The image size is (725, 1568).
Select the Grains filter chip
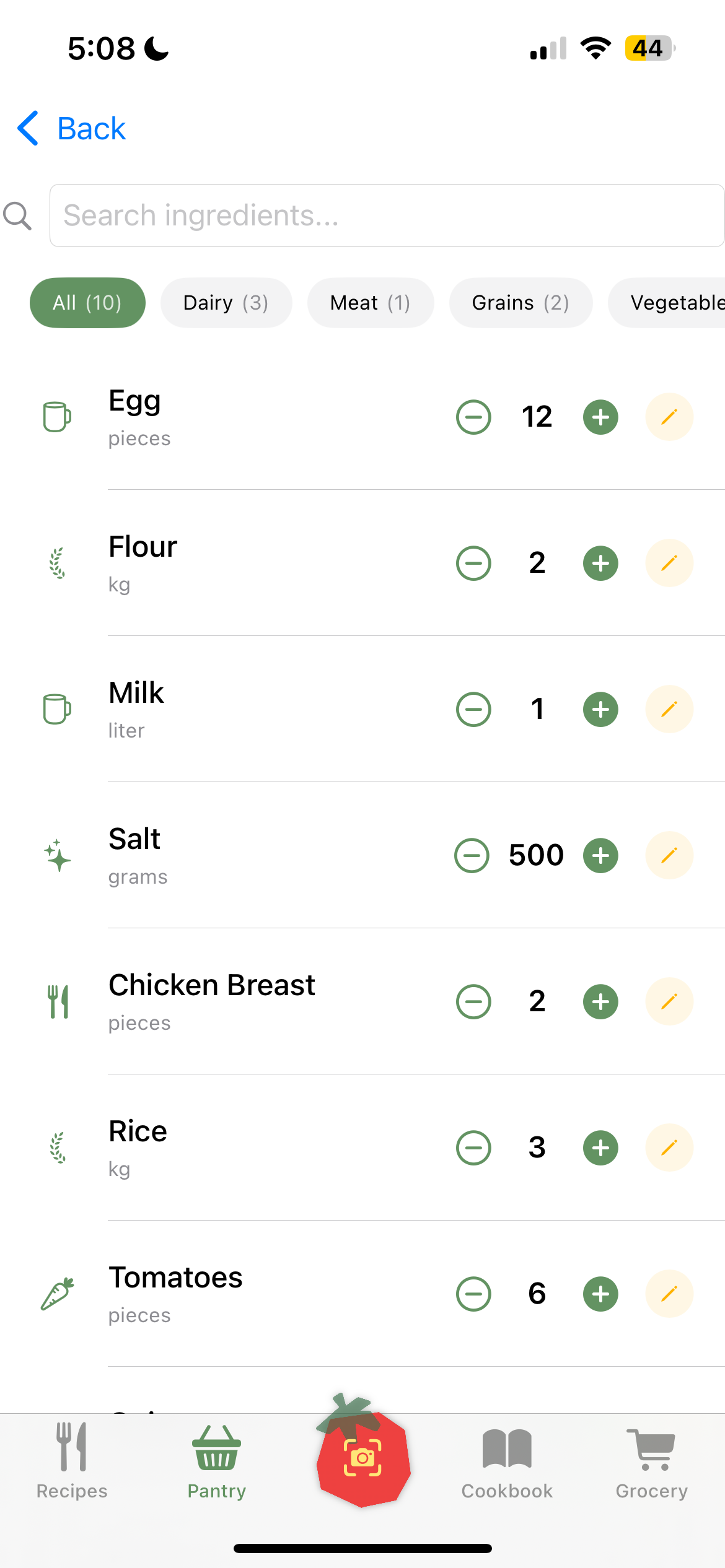(x=521, y=303)
